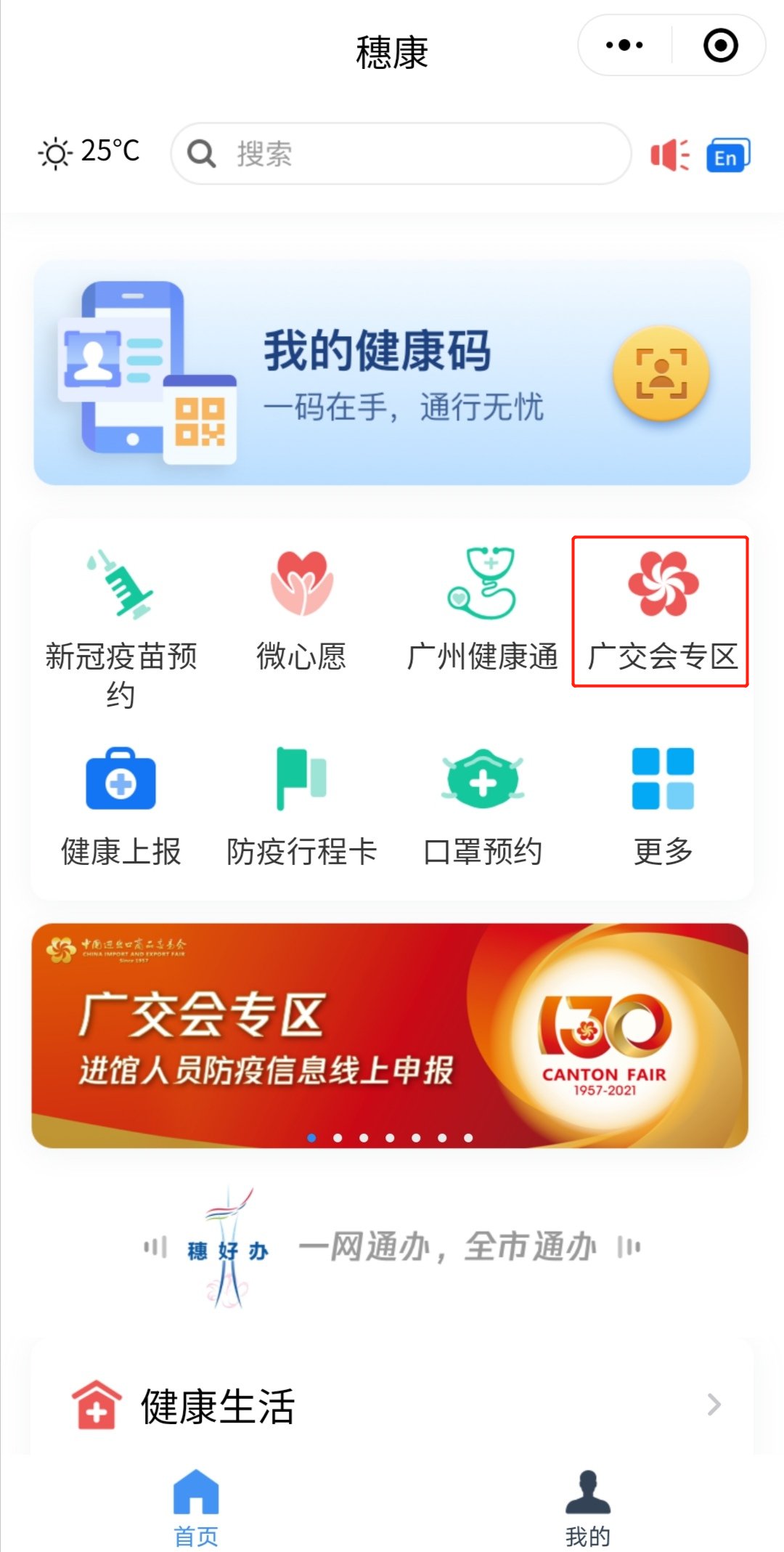Close the mini program via circle icon

tap(720, 45)
